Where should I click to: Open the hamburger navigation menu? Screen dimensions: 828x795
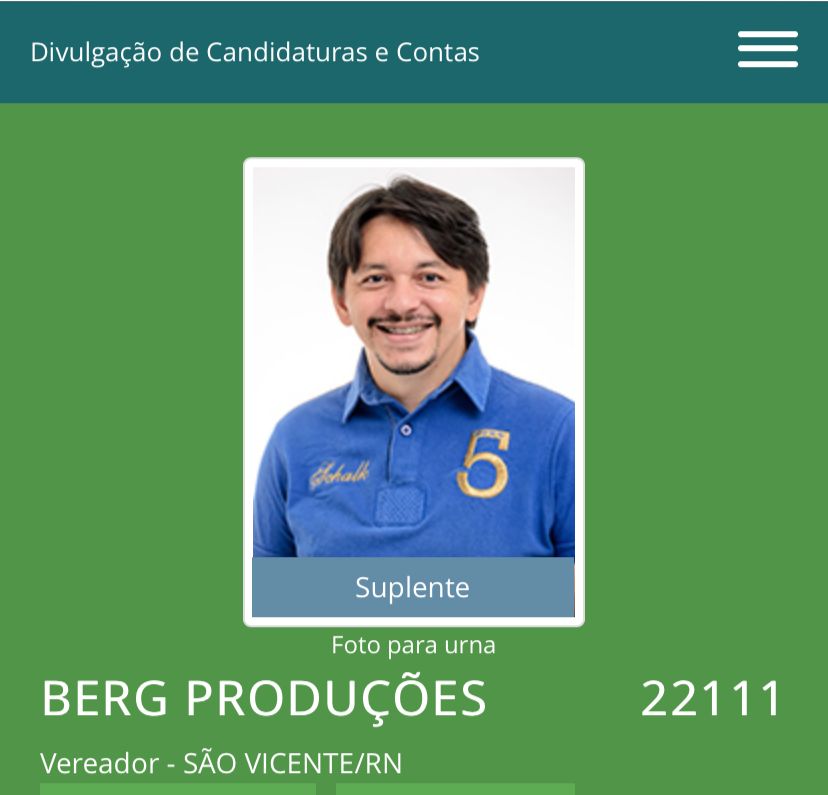[767, 50]
